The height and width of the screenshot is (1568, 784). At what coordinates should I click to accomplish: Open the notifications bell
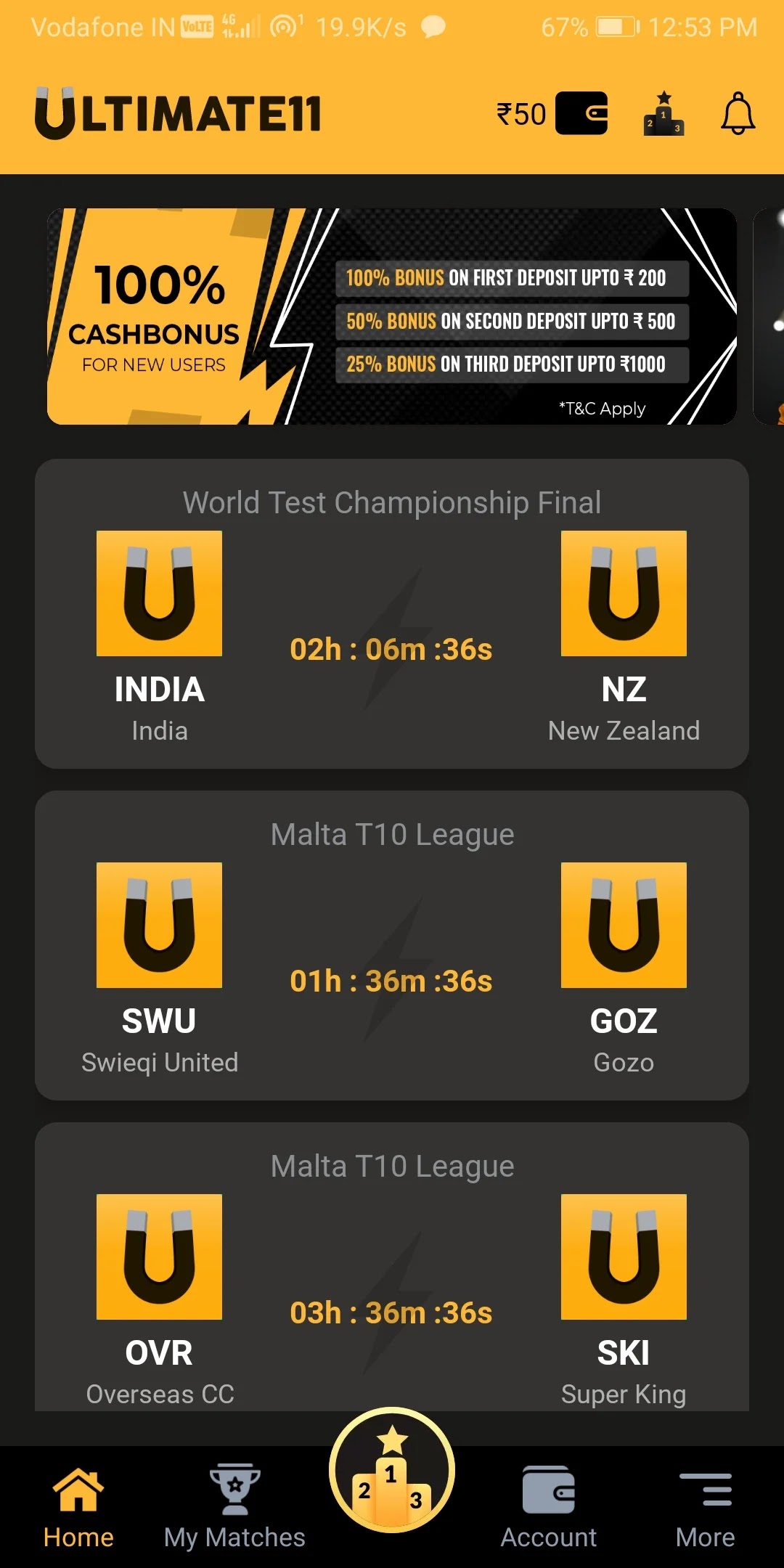pos(738,114)
